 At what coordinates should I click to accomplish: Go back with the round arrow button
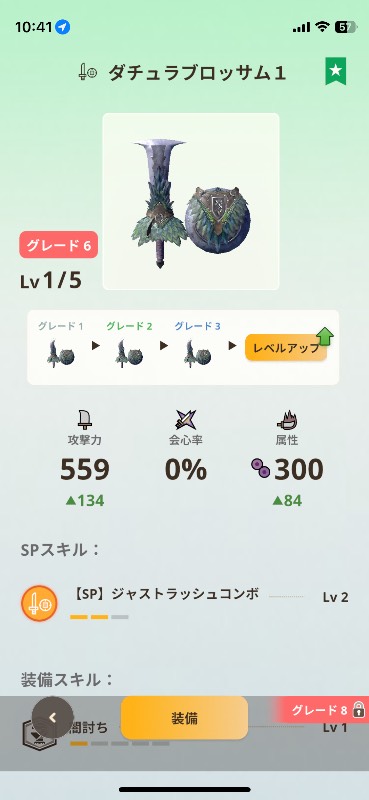(x=53, y=717)
